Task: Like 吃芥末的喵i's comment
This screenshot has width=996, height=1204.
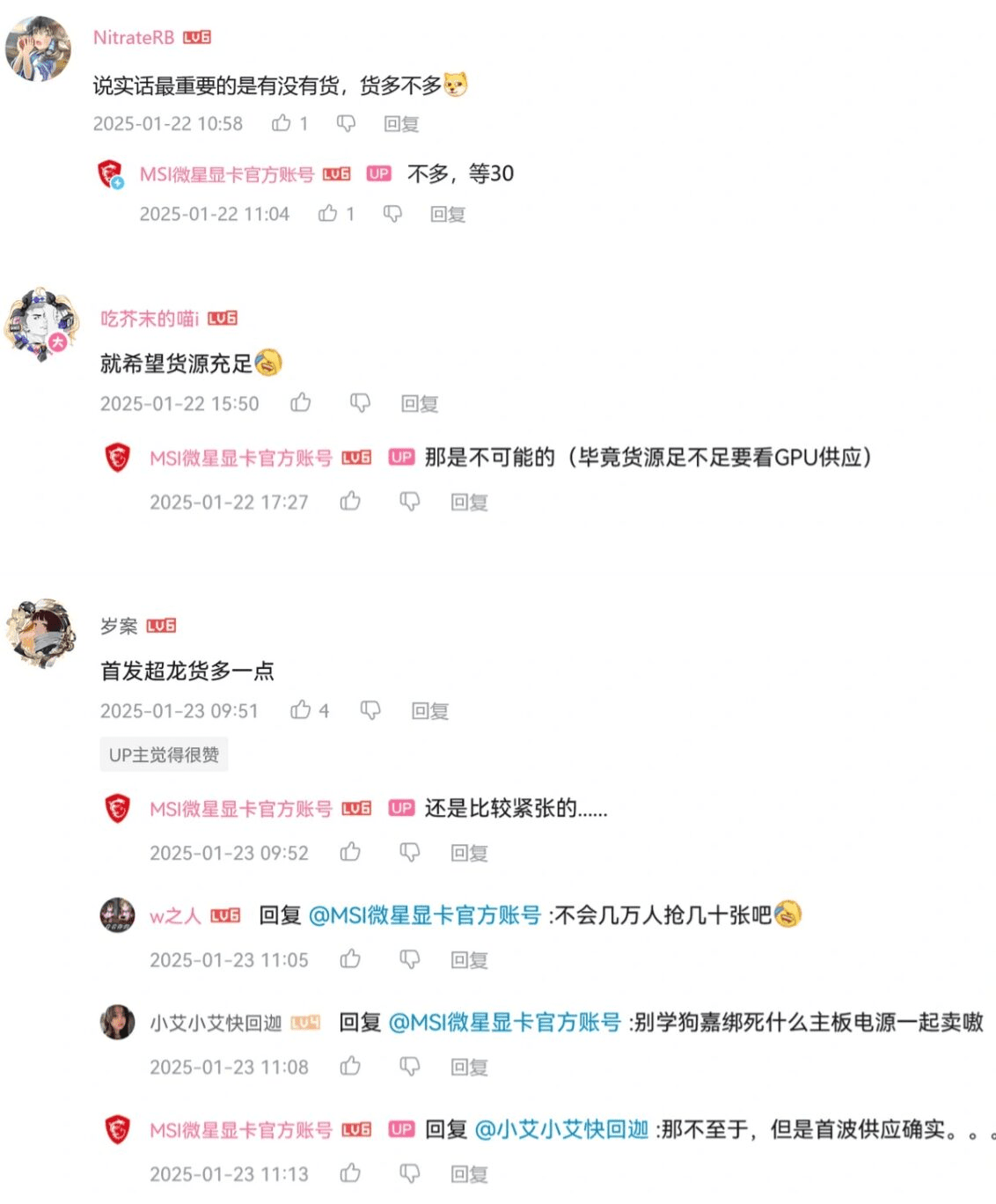Action: click(x=301, y=403)
